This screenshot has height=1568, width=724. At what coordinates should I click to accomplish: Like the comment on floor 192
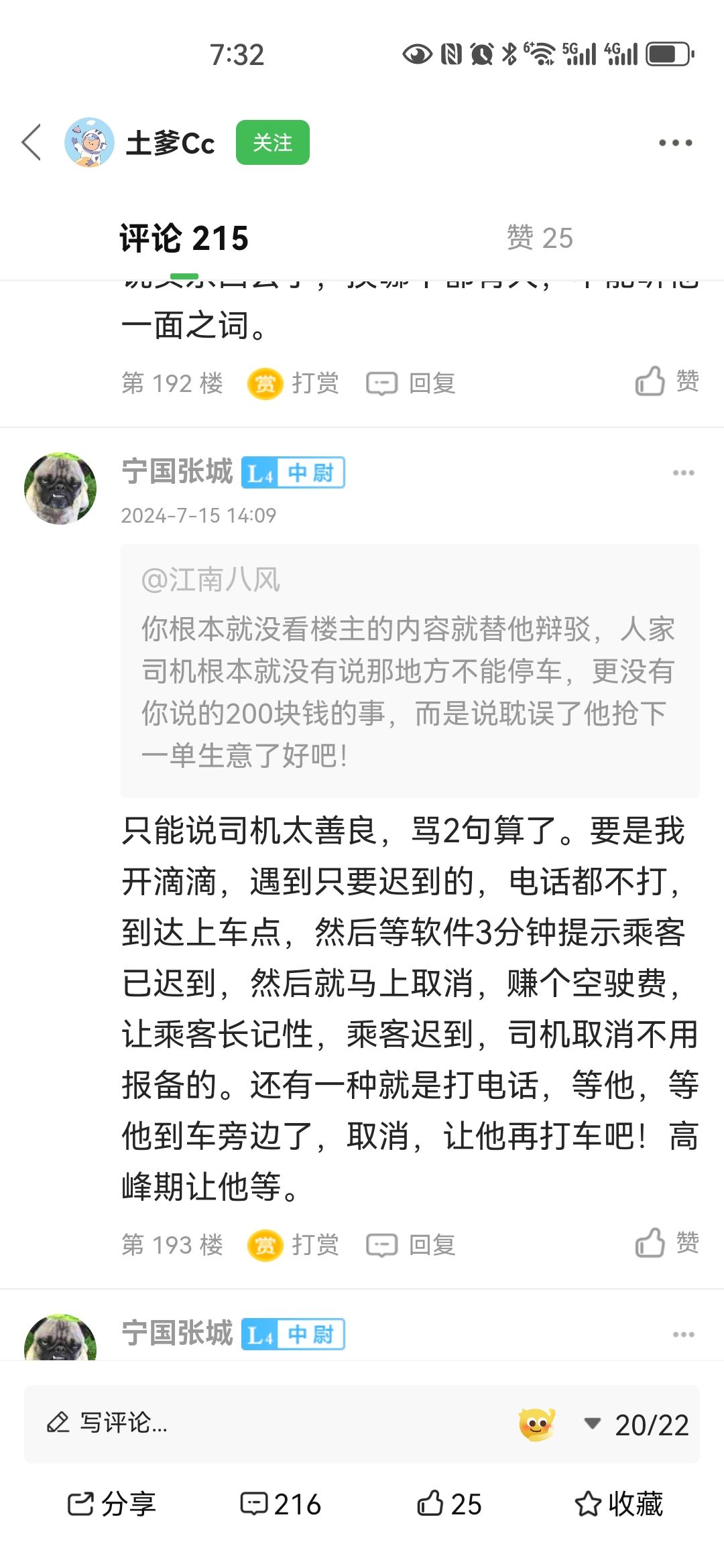coord(666,381)
